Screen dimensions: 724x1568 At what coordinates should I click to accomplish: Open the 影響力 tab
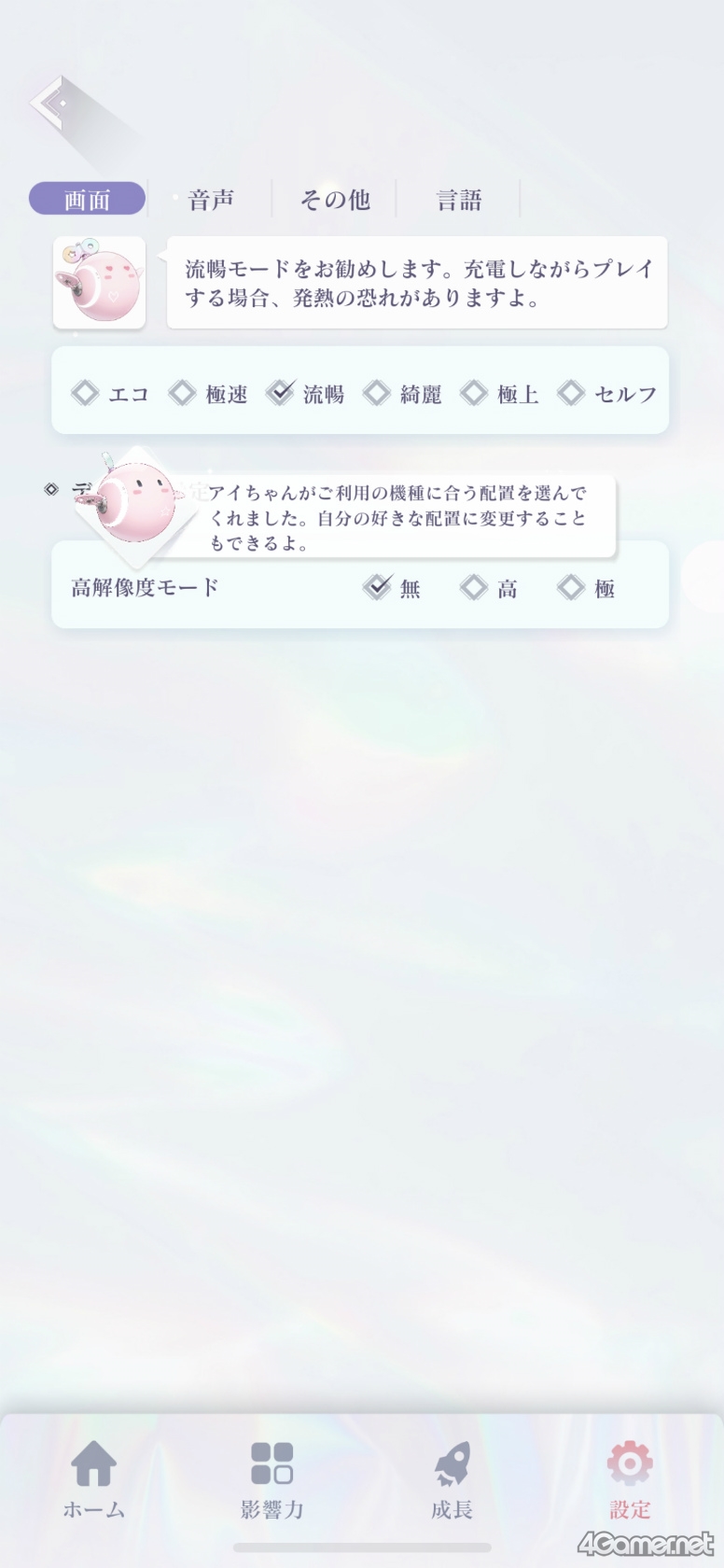click(x=271, y=1480)
